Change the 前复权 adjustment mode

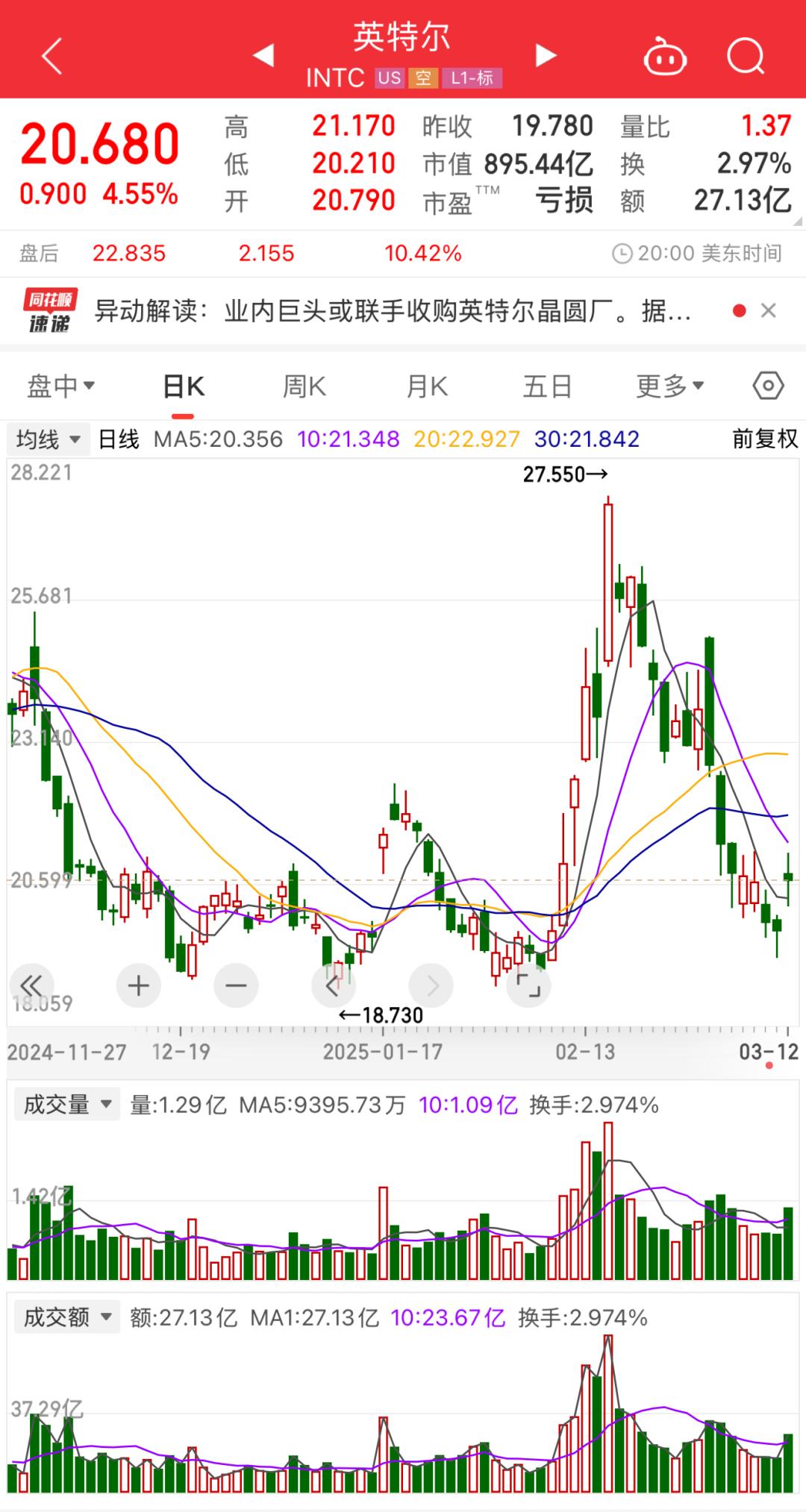click(x=765, y=439)
